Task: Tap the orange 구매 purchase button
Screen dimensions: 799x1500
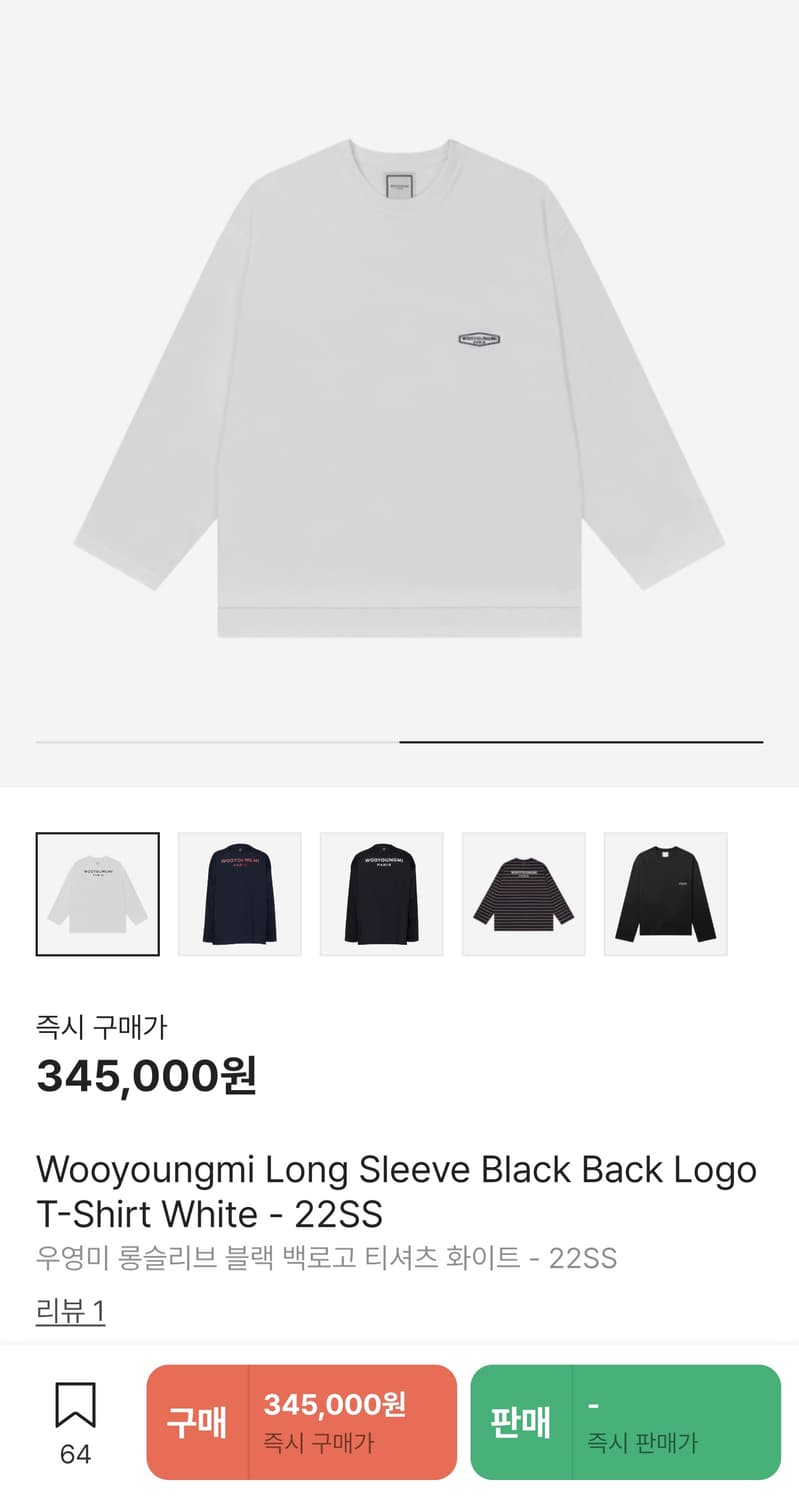Action: click(196, 1421)
